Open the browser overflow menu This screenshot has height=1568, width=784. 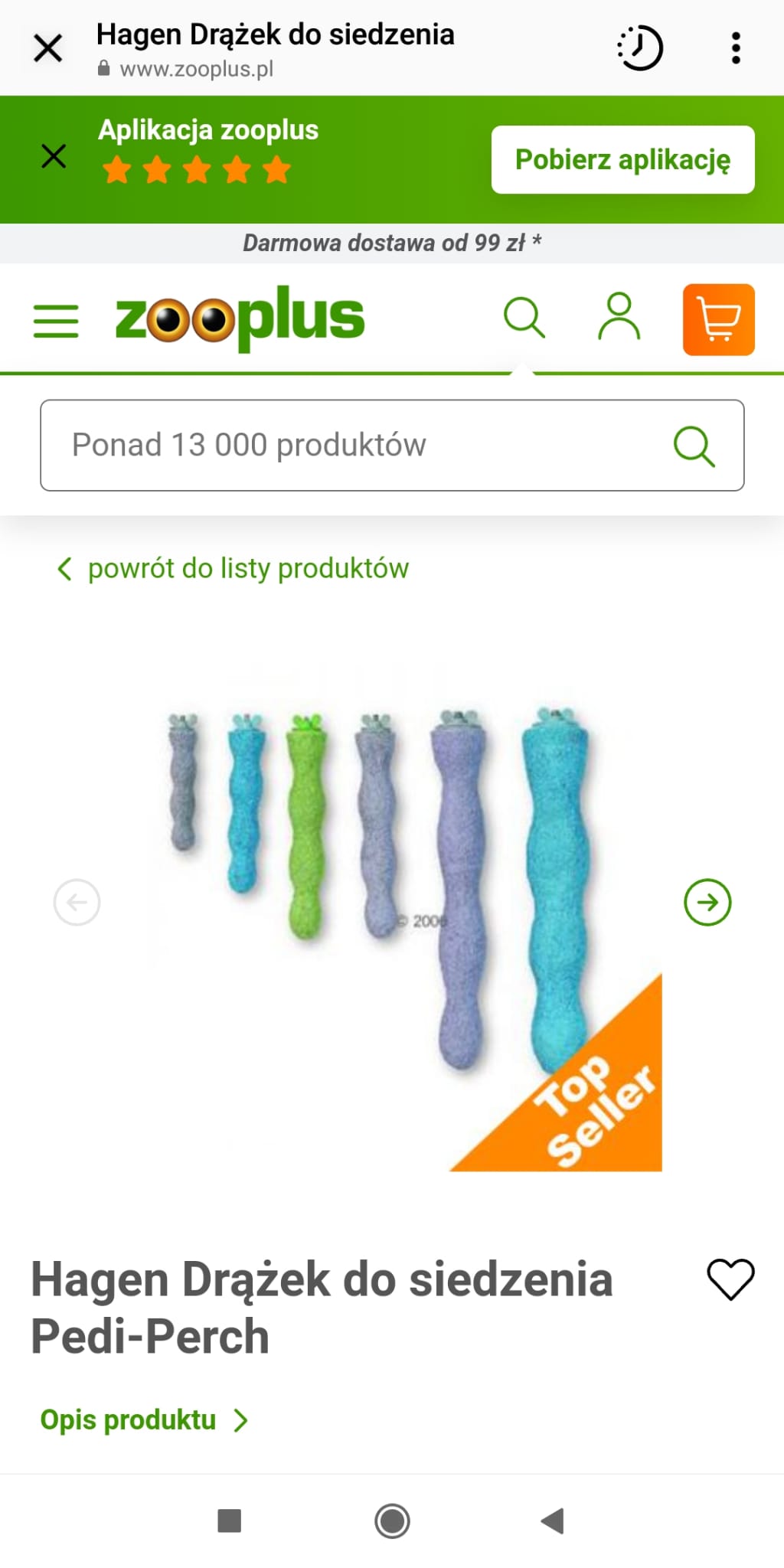point(736,48)
